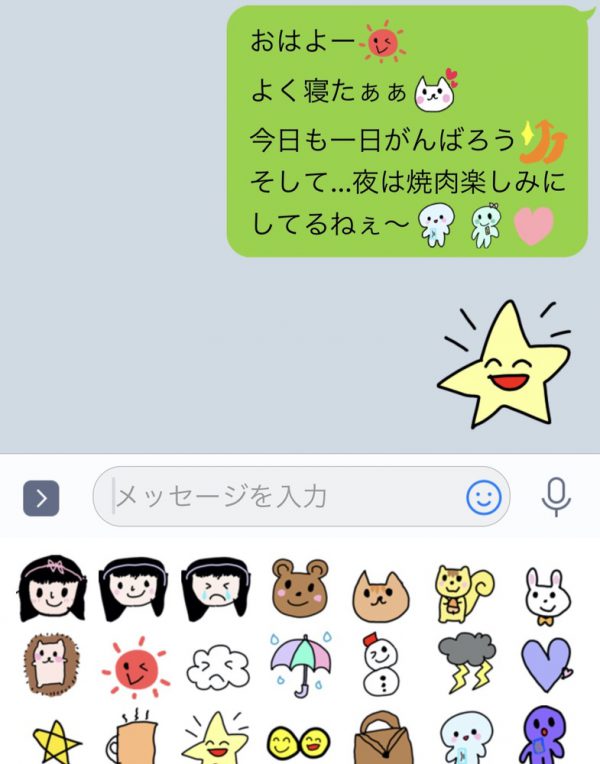Choose the girl with pink ribbon emoji

[52, 589]
